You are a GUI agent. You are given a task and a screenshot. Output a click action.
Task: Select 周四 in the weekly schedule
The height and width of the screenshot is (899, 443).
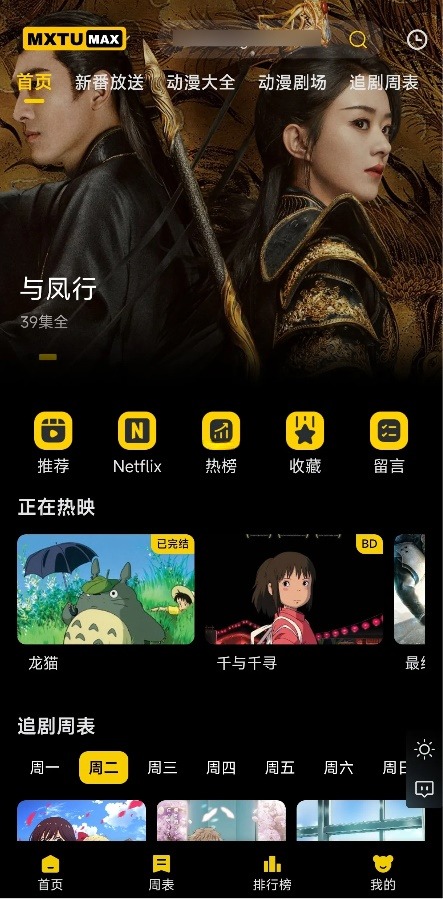coord(221,767)
